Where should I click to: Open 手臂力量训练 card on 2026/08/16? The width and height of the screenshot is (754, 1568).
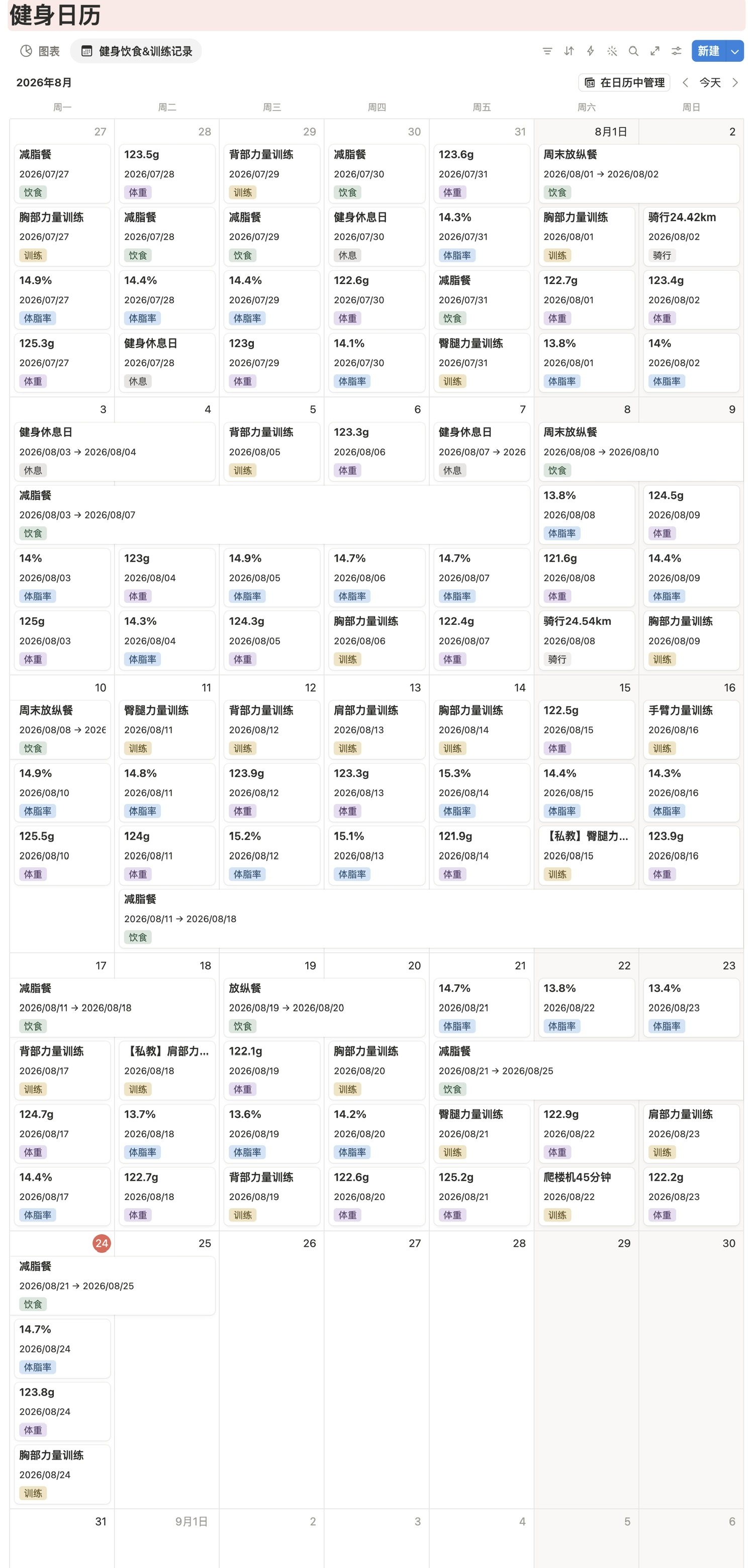[691, 729]
